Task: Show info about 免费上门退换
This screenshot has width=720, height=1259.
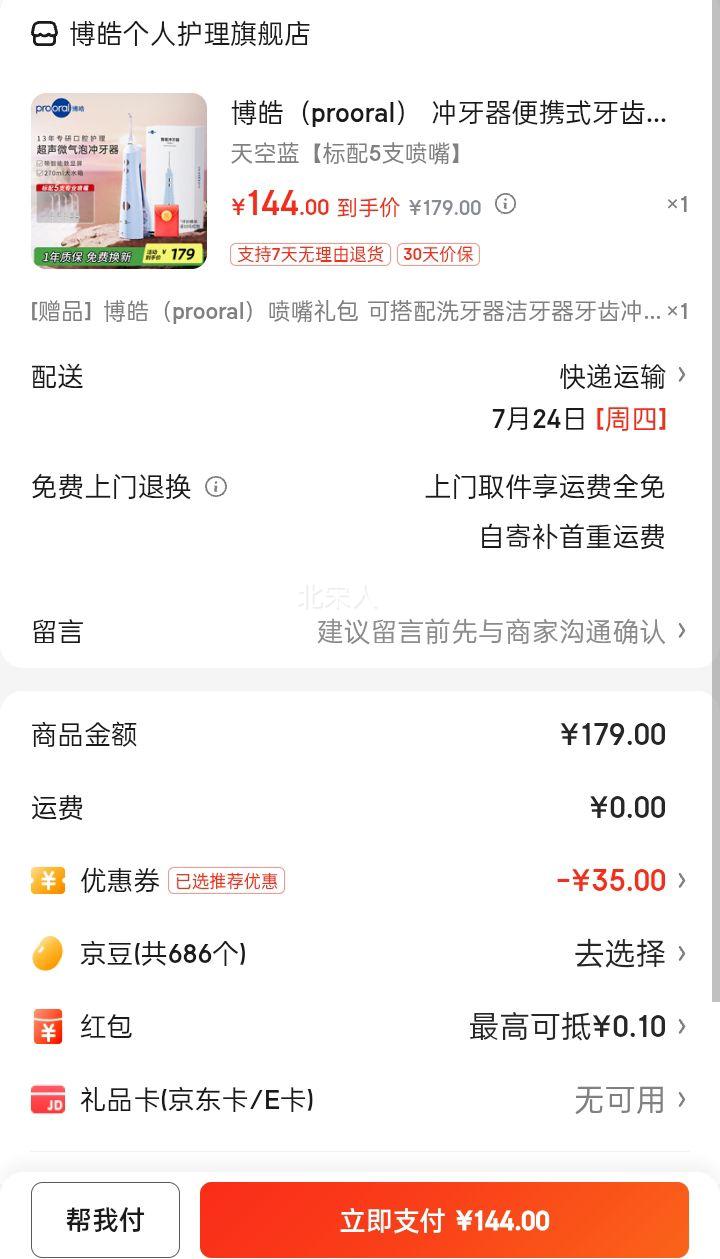Action: [x=216, y=487]
